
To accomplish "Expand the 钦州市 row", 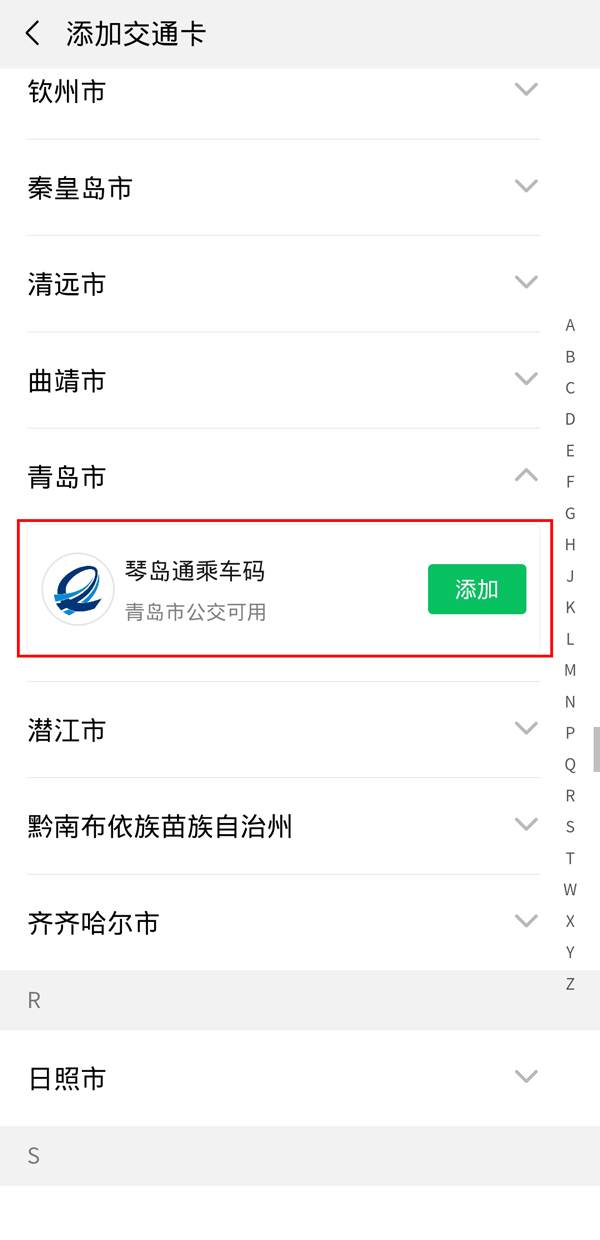I will pyautogui.click(x=526, y=90).
